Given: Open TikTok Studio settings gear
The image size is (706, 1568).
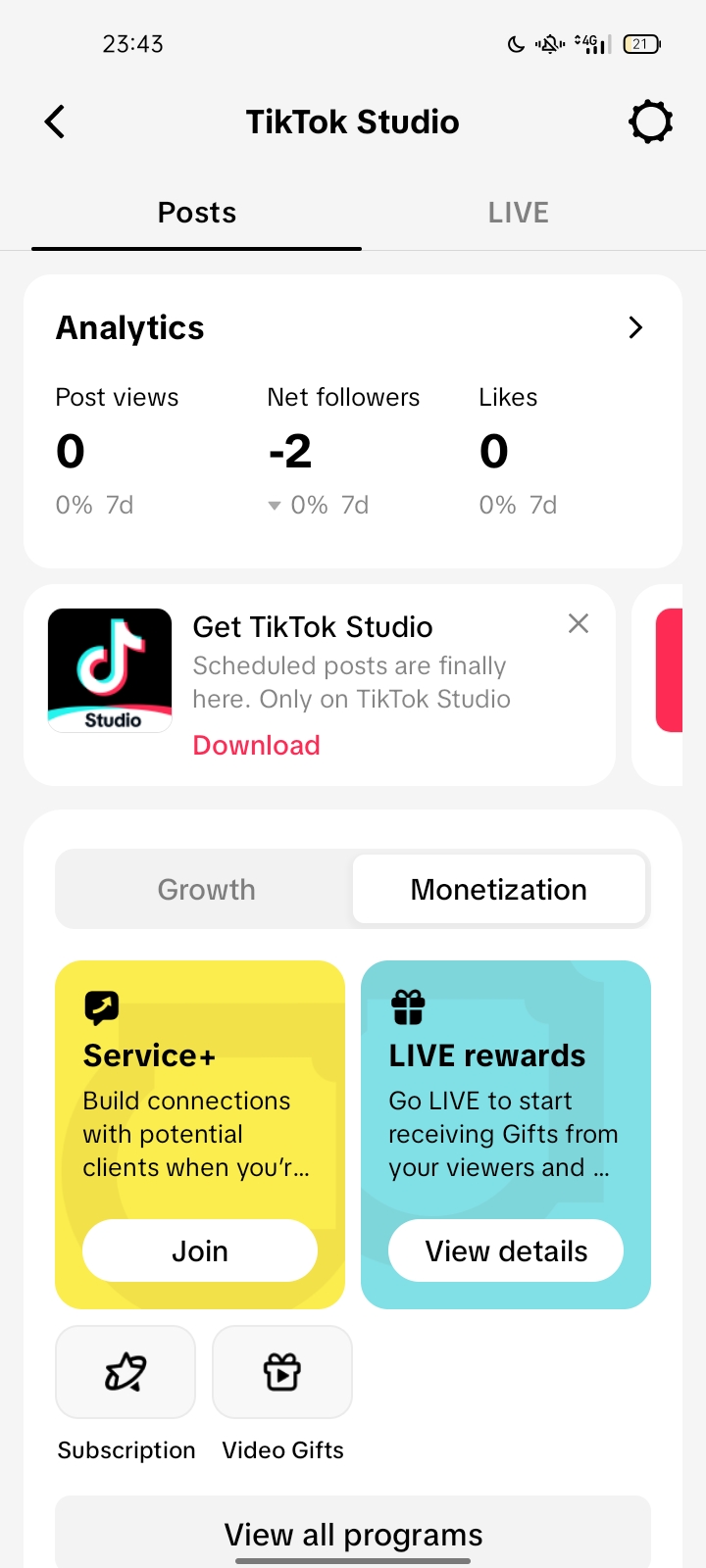Looking at the screenshot, I should [x=650, y=122].
